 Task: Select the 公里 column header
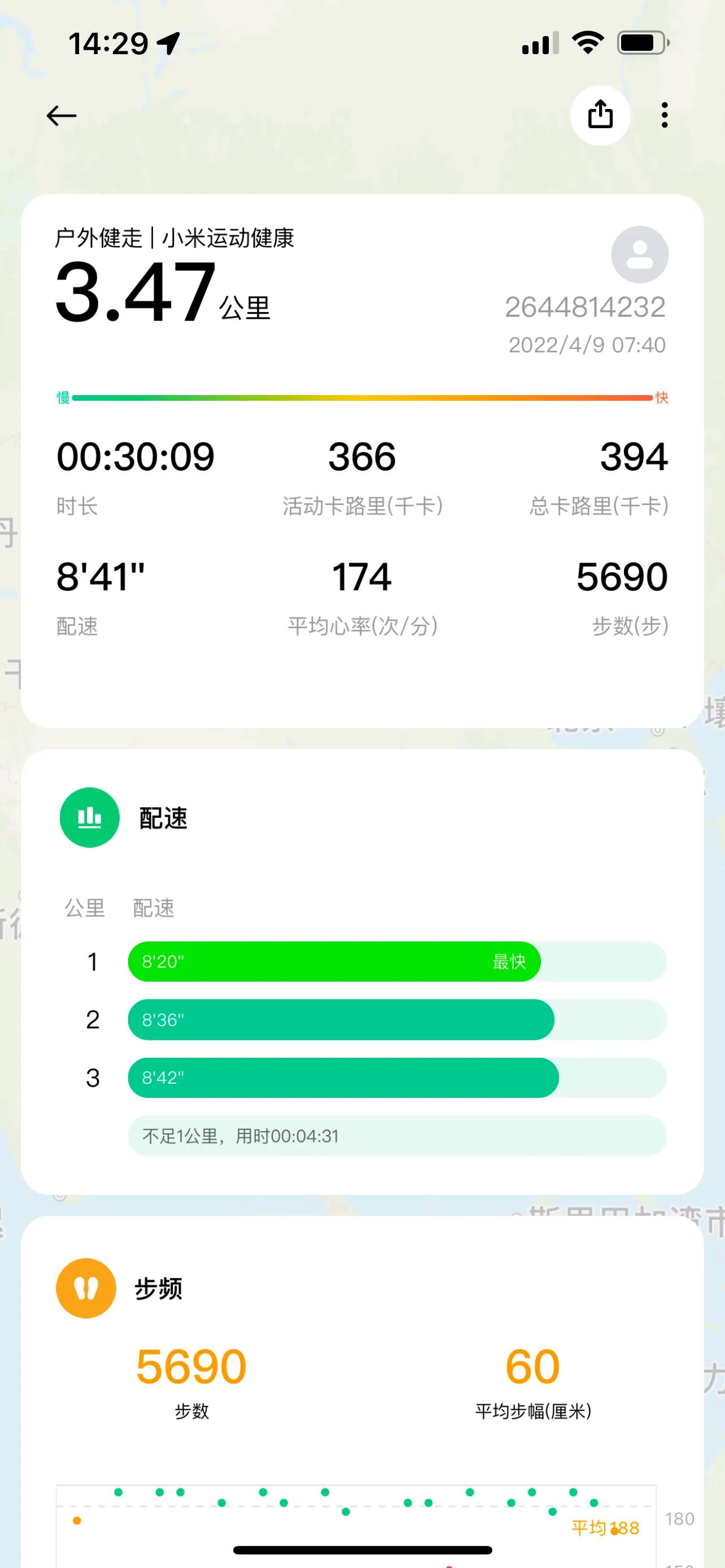pos(85,909)
